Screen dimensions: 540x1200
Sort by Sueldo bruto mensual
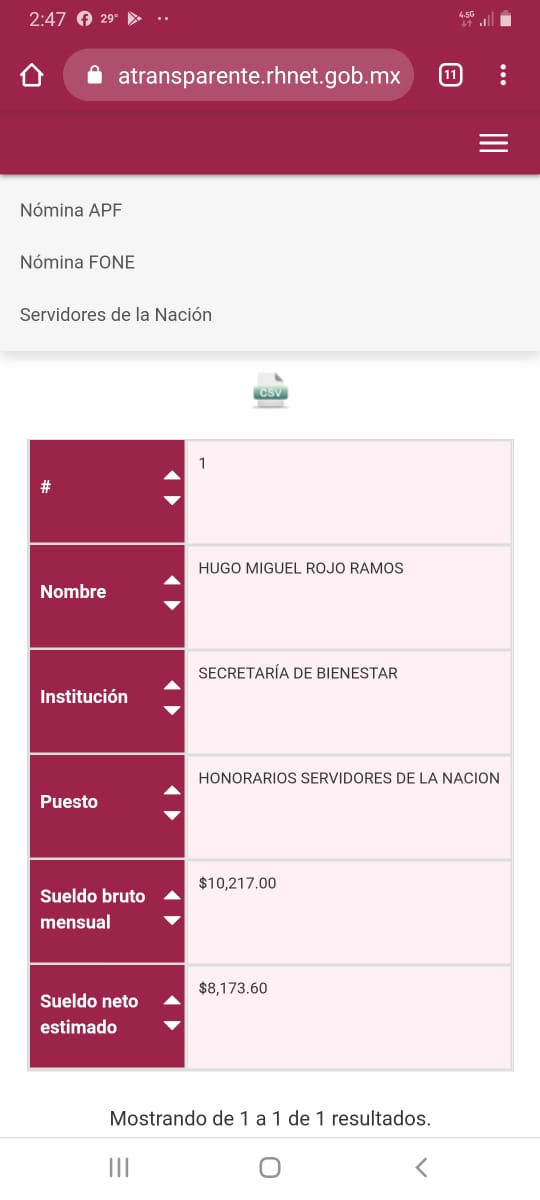click(x=107, y=908)
